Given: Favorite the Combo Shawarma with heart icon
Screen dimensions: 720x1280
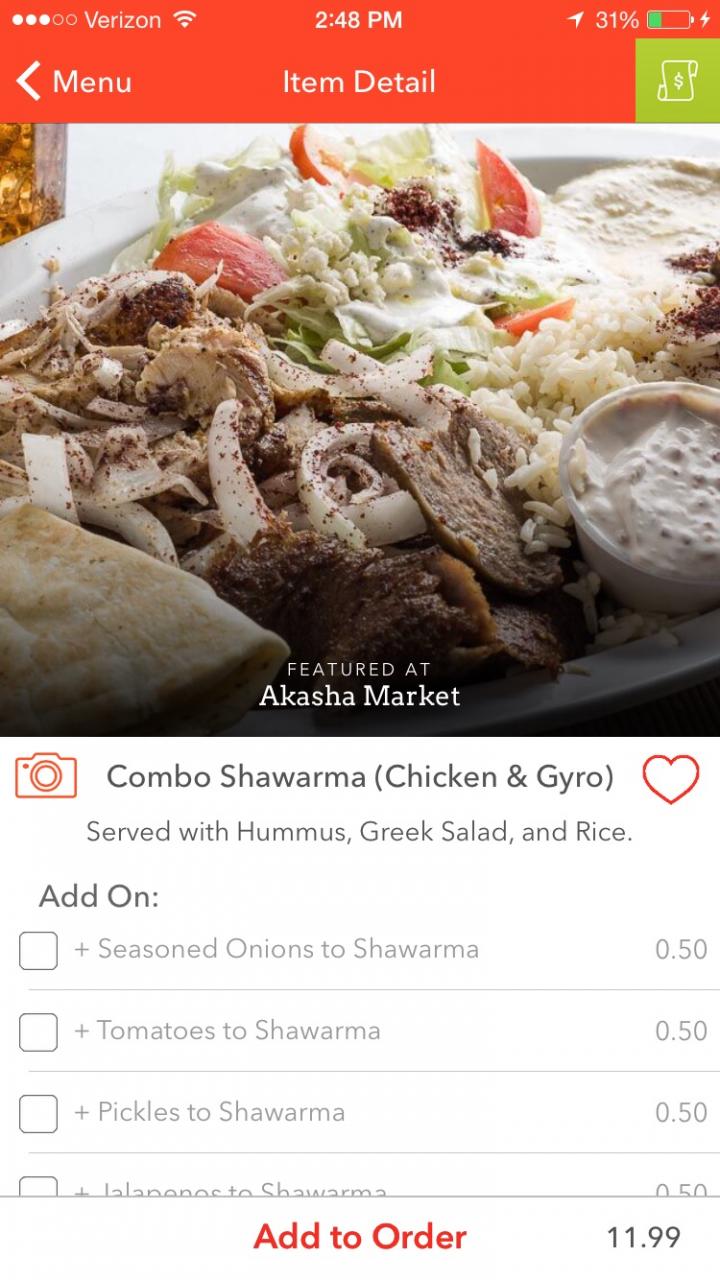Looking at the screenshot, I should [x=670, y=779].
